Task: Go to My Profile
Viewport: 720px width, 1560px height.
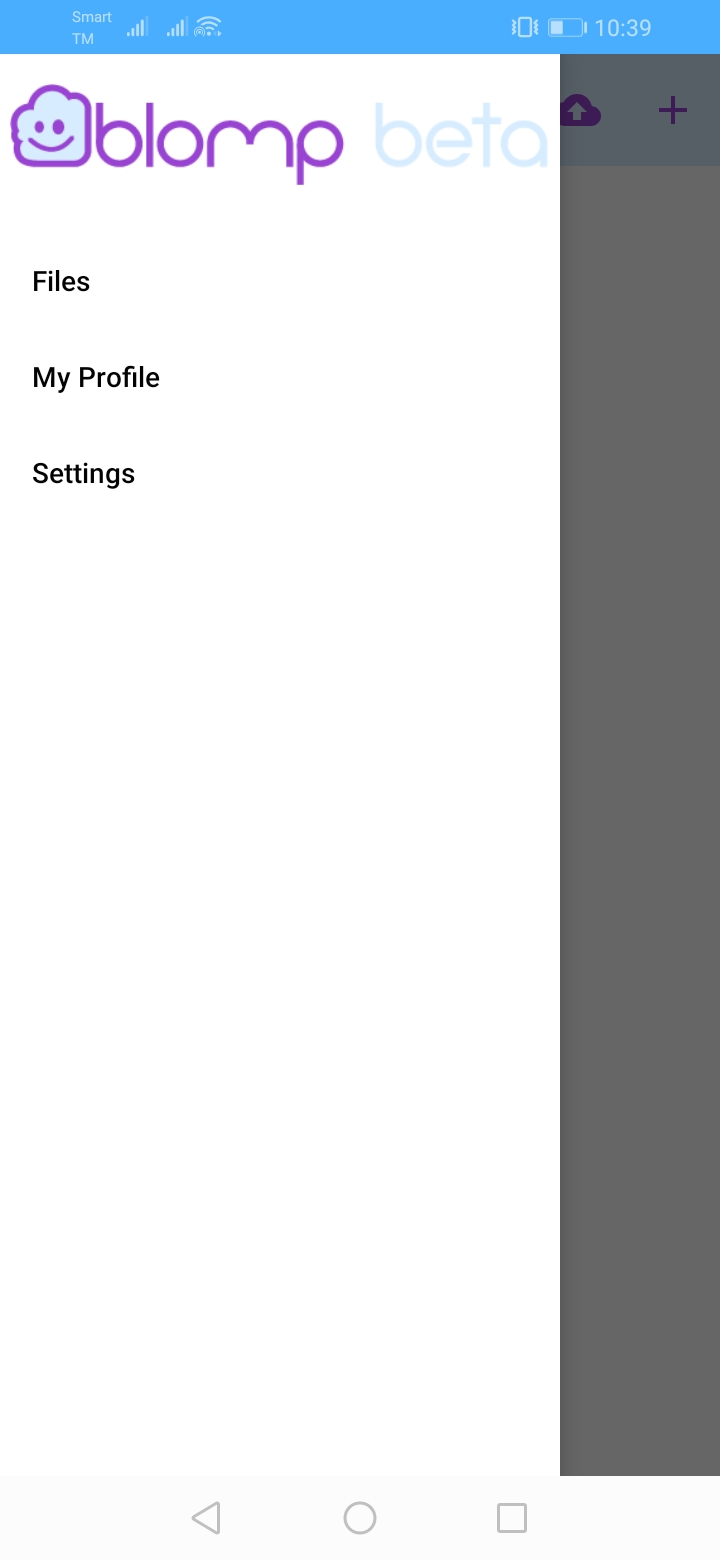Action: tap(96, 378)
